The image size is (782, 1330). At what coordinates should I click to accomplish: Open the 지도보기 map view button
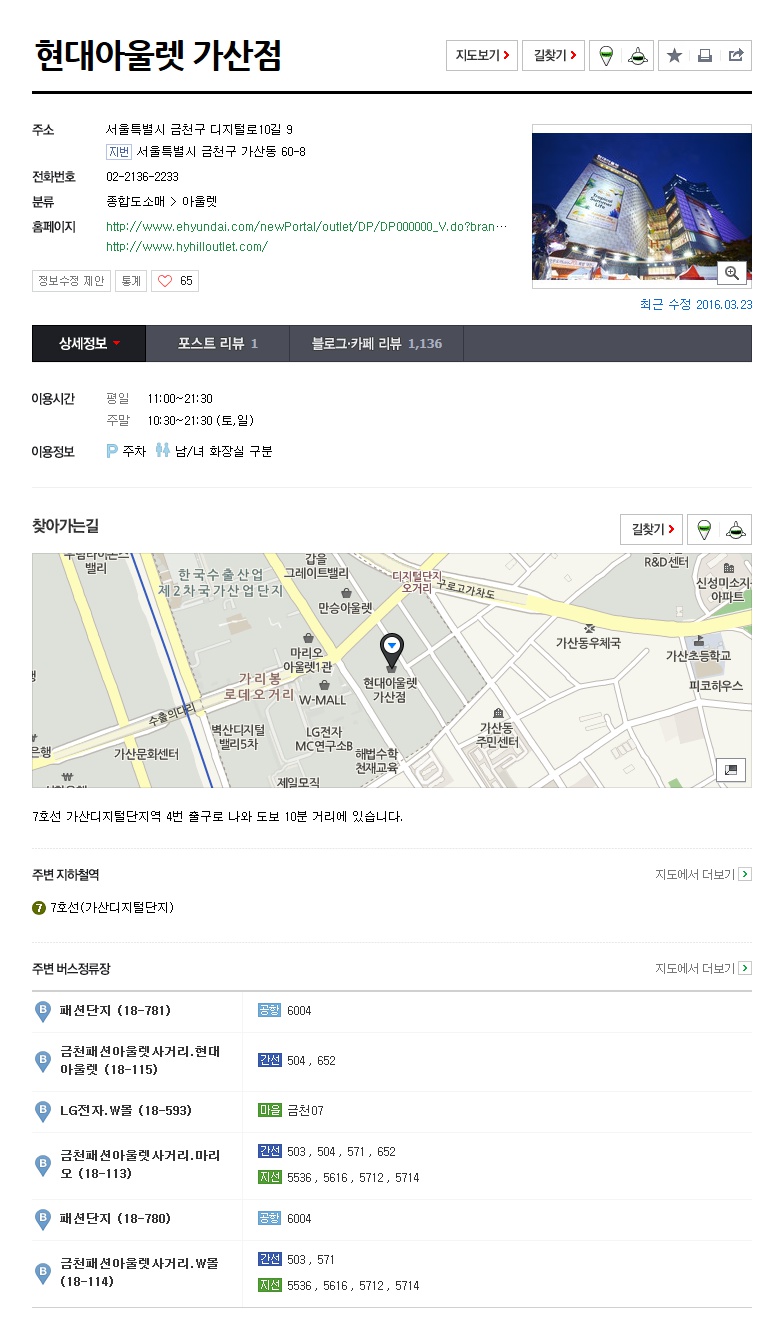pyautogui.click(x=482, y=56)
